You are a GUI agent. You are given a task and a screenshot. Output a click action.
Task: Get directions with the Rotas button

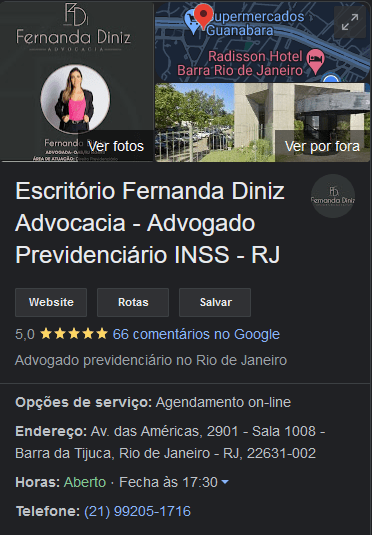coord(133,302)
